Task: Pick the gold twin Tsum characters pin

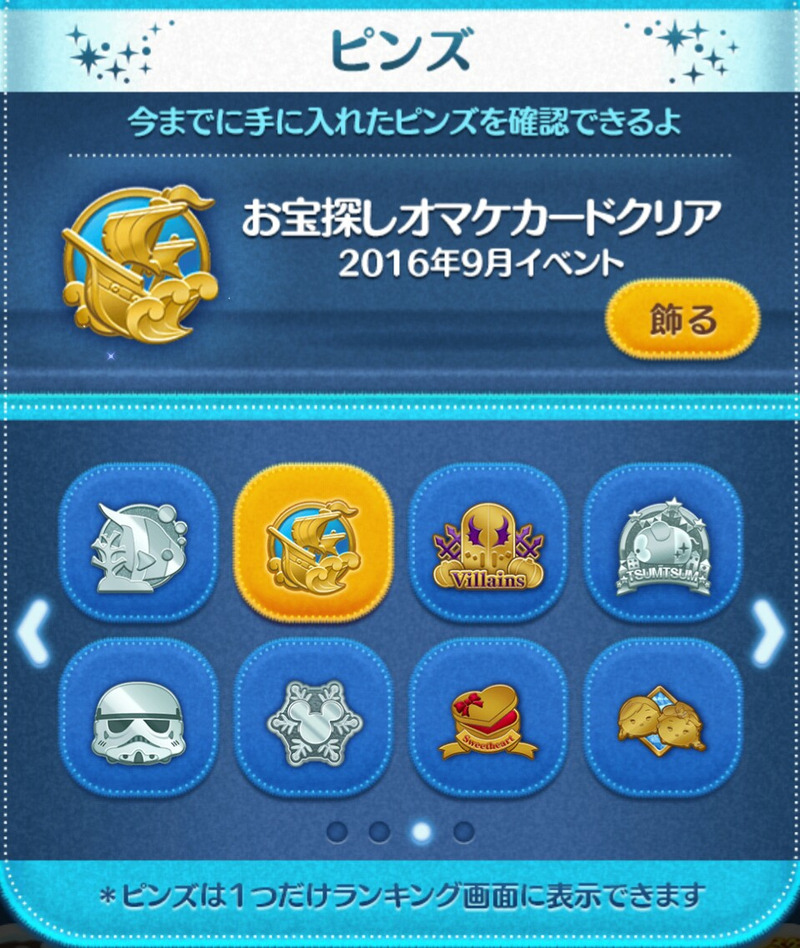Action: (x=663, y=717)
